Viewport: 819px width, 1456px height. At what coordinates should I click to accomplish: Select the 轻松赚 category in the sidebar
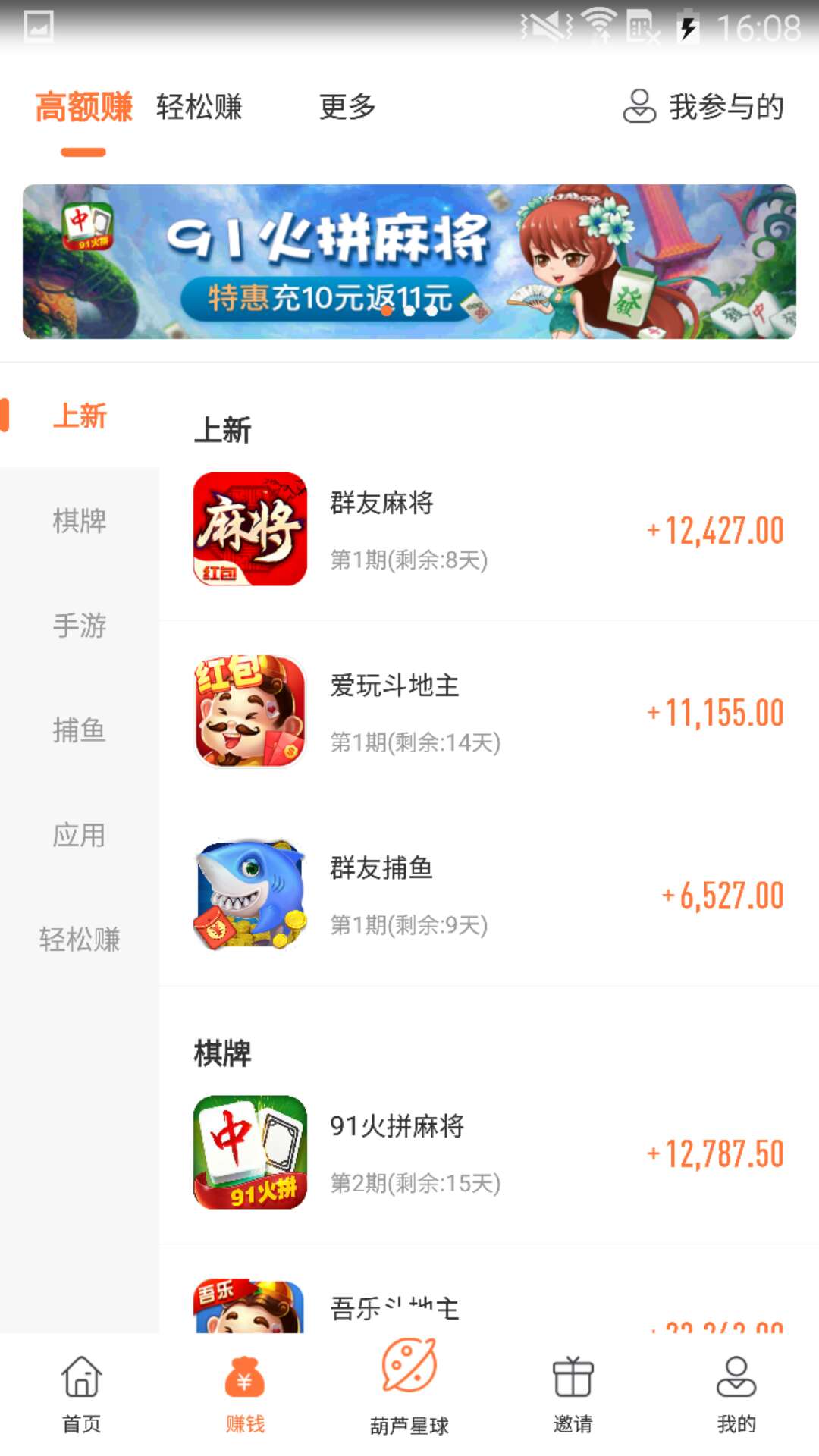80,940
